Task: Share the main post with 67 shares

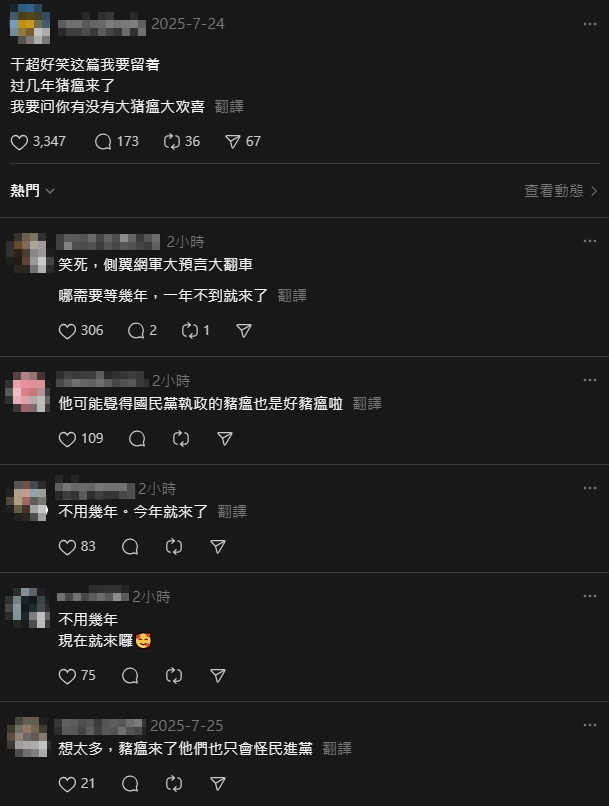Action: point(233,142)
